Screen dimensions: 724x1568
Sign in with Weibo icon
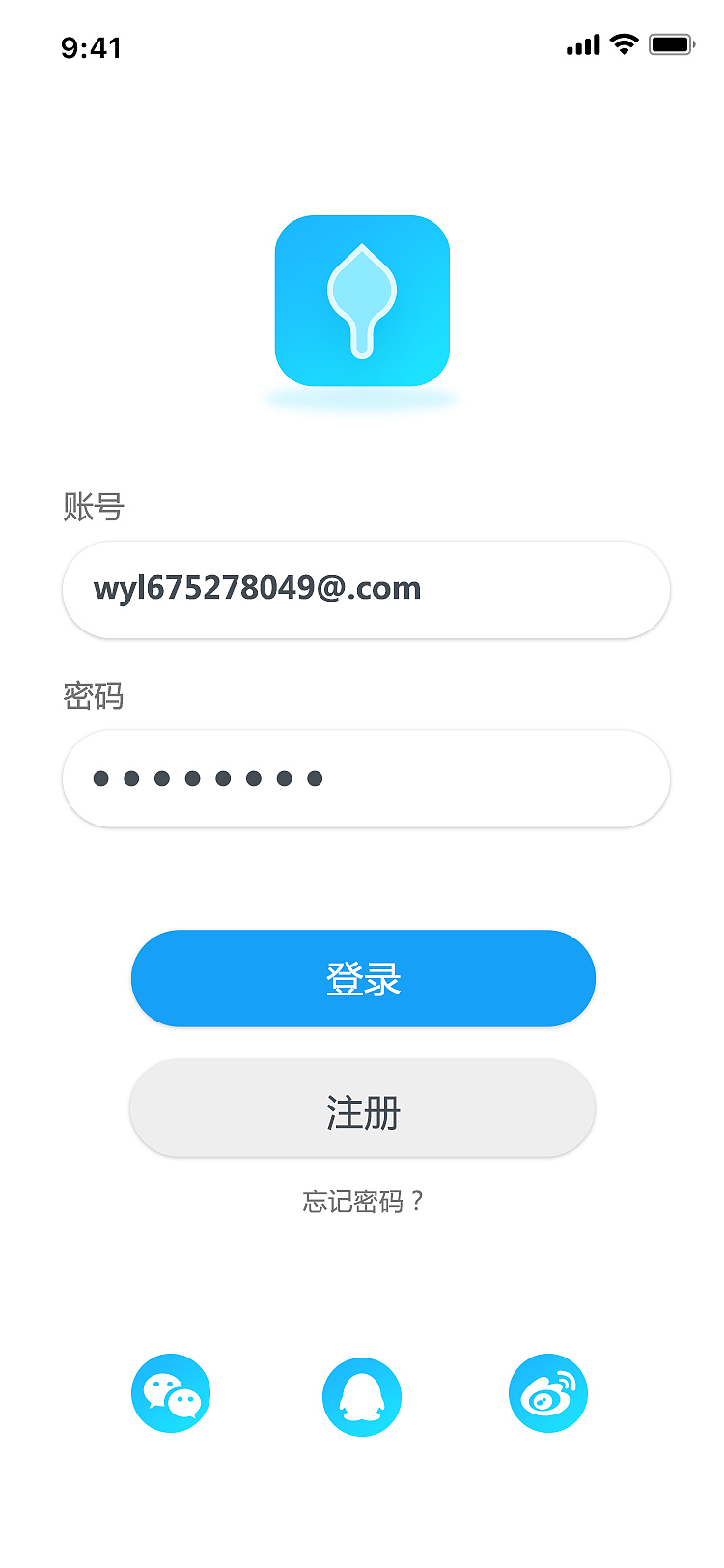click(547, 1390)
